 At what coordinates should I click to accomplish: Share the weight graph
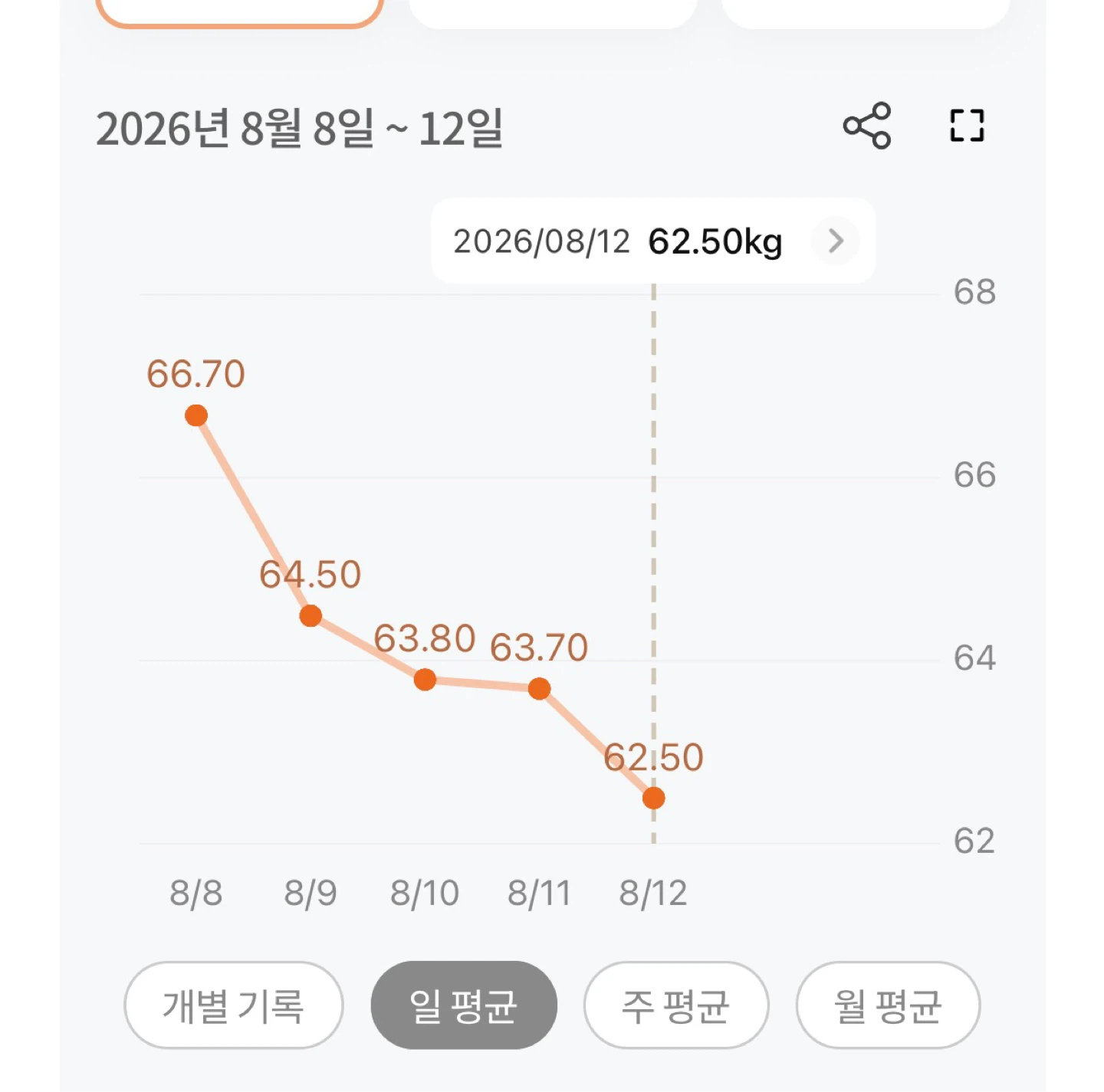coord(867,126)
